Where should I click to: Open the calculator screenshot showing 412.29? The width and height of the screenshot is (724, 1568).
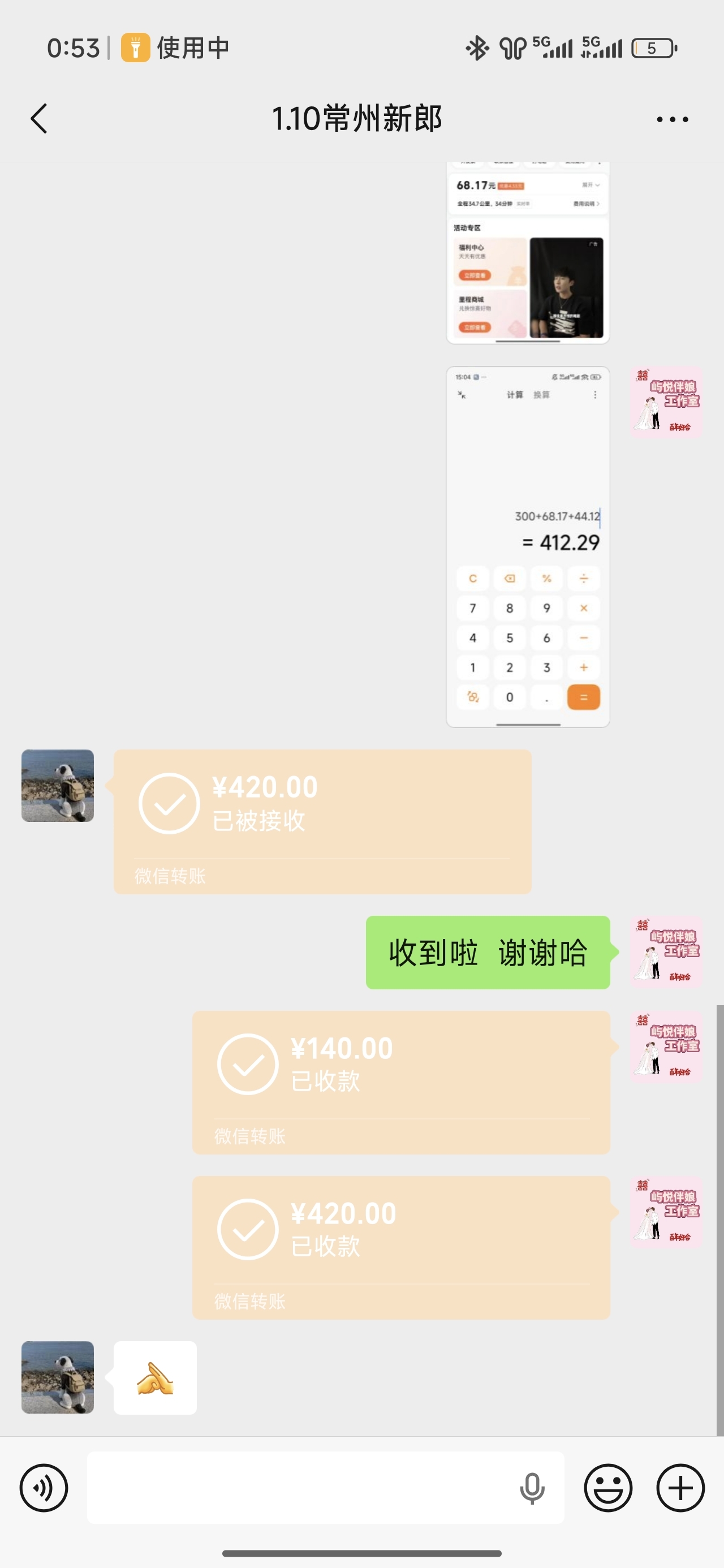tap(527, 546)
